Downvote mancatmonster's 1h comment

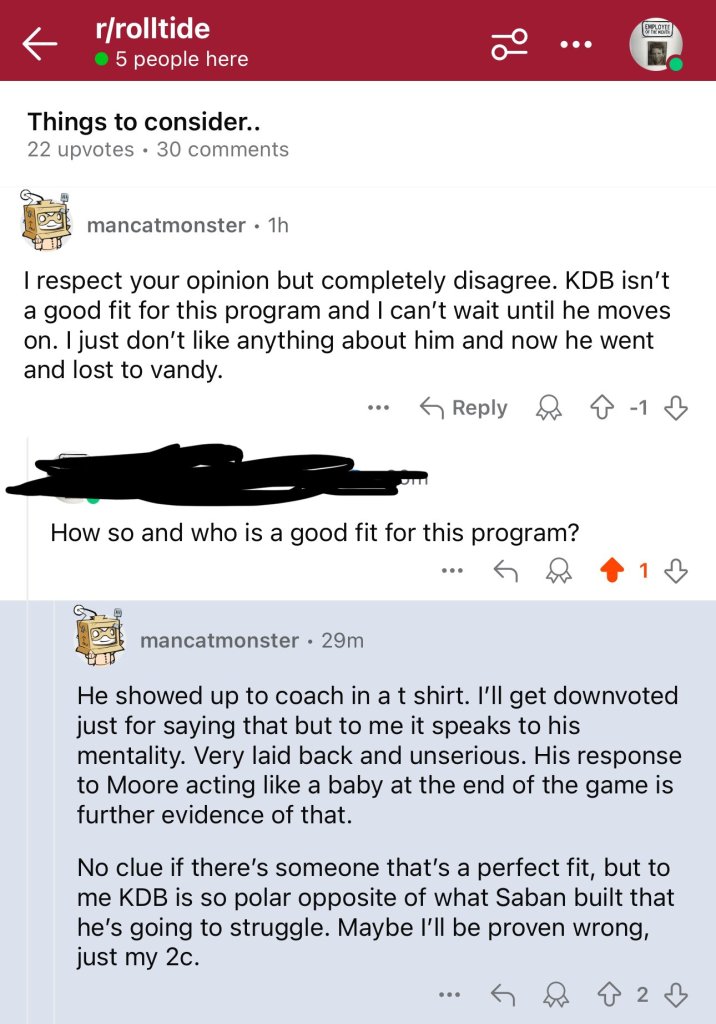pyautogui.click(x=677, y=408)
